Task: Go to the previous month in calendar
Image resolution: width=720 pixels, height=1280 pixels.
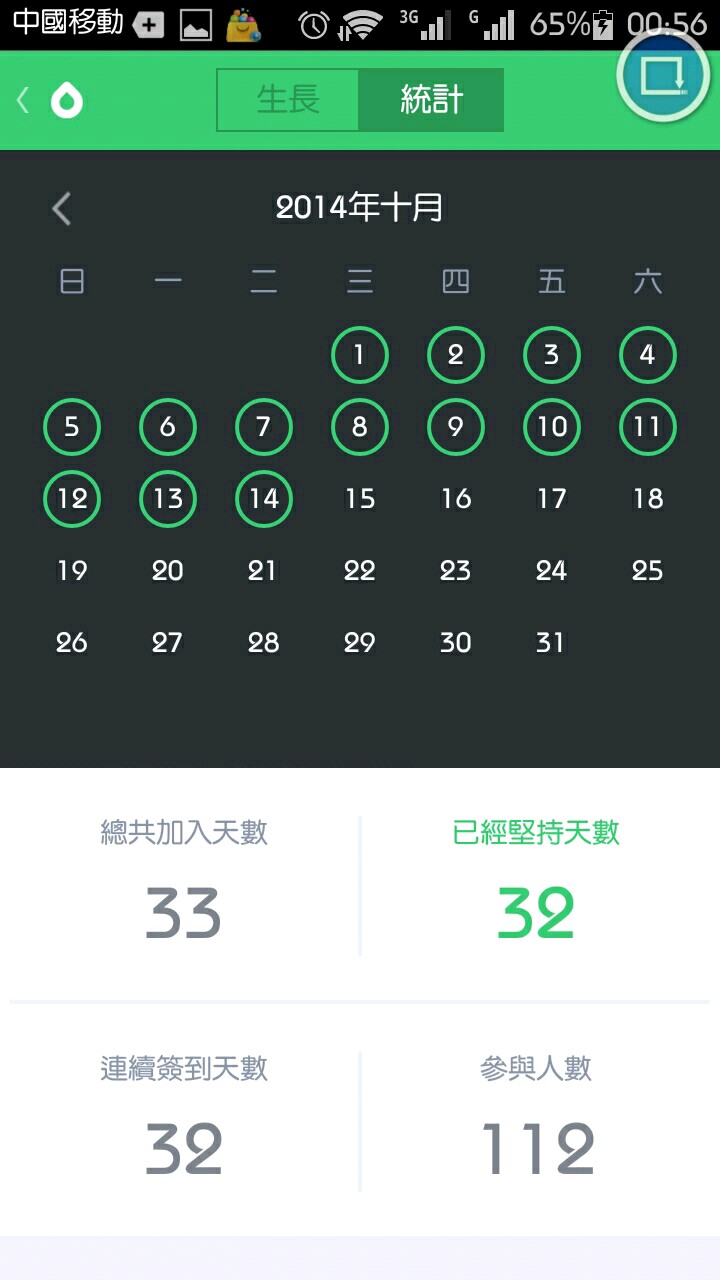Action: (x=62, y=209)
